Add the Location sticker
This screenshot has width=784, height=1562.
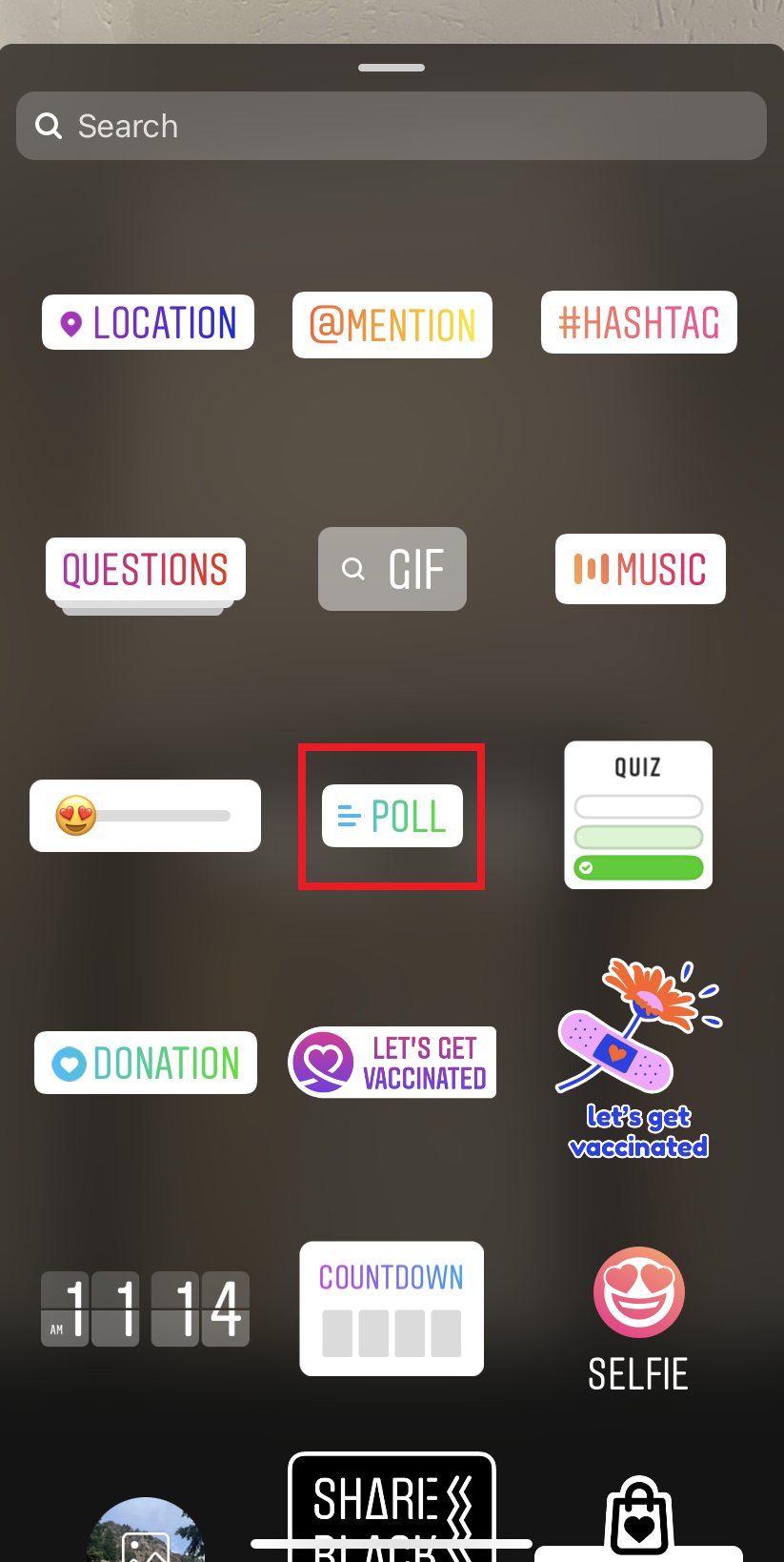click(148, 323)
